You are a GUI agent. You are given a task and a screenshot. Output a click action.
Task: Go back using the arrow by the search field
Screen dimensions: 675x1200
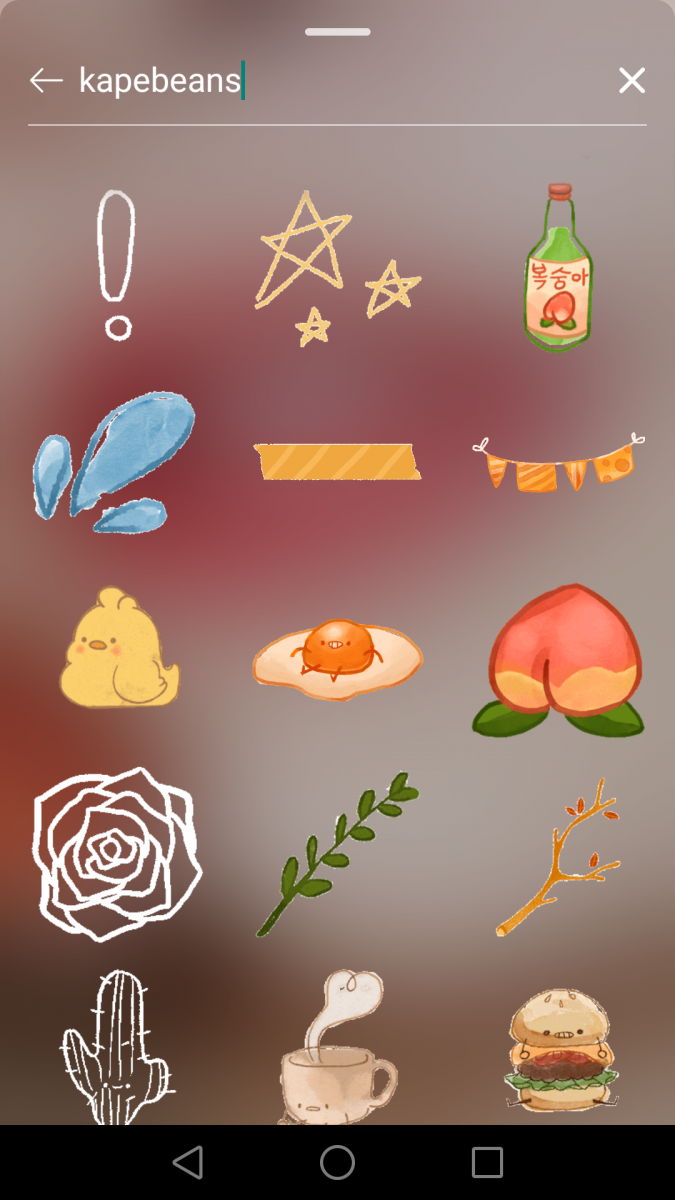pos(46,81)
